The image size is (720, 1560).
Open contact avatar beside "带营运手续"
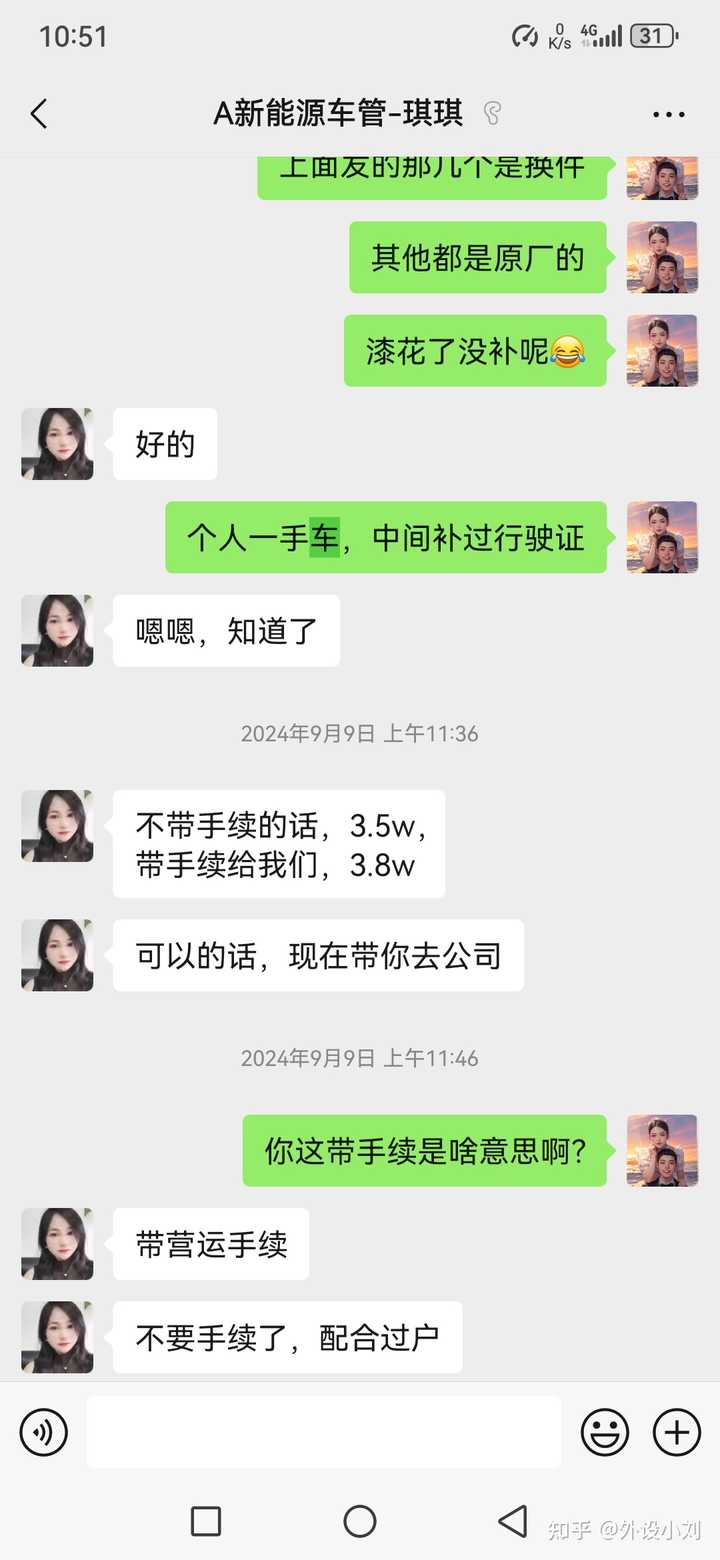57,1244
